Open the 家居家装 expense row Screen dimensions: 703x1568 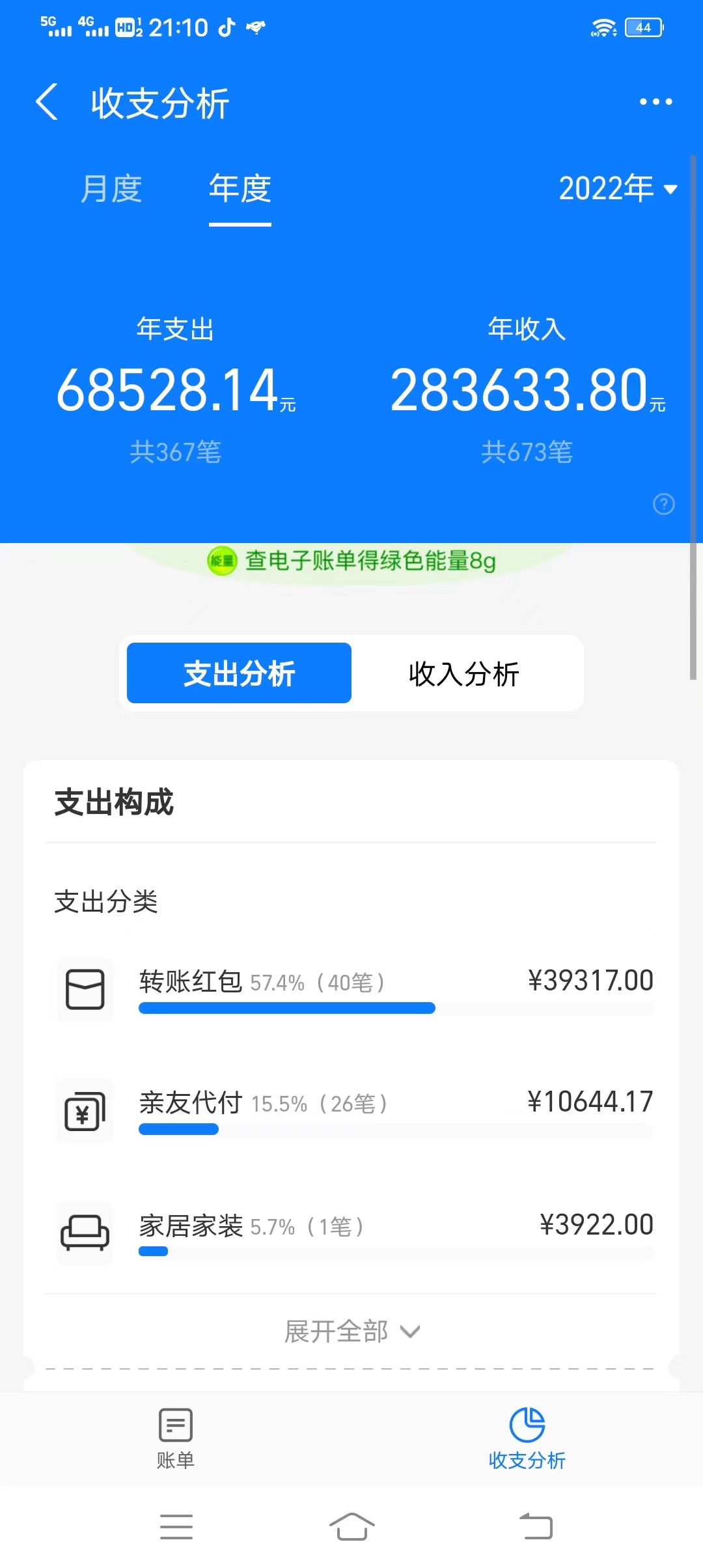point(355,1233)
